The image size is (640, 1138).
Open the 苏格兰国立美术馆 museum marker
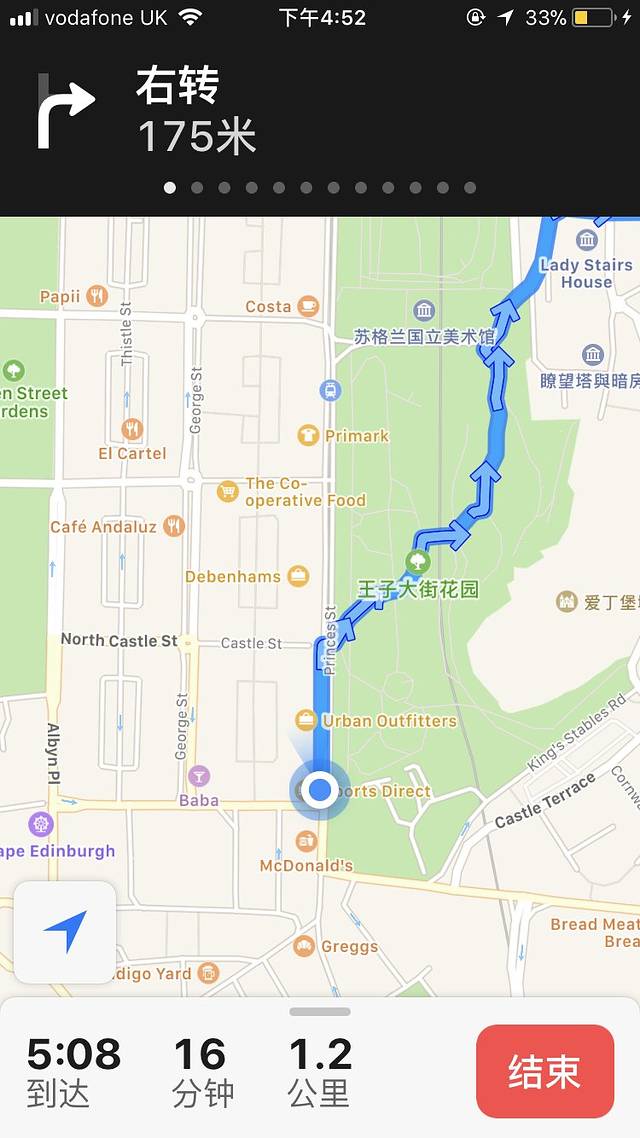tap(424, 309)
